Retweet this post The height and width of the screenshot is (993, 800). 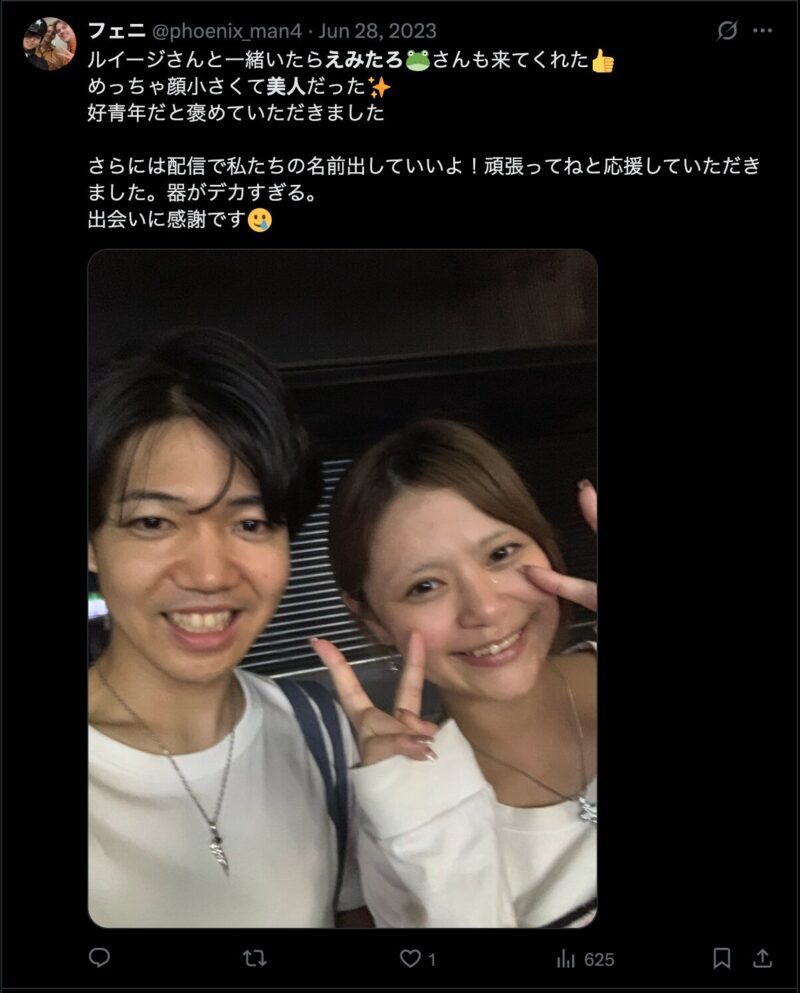point(255,958)
